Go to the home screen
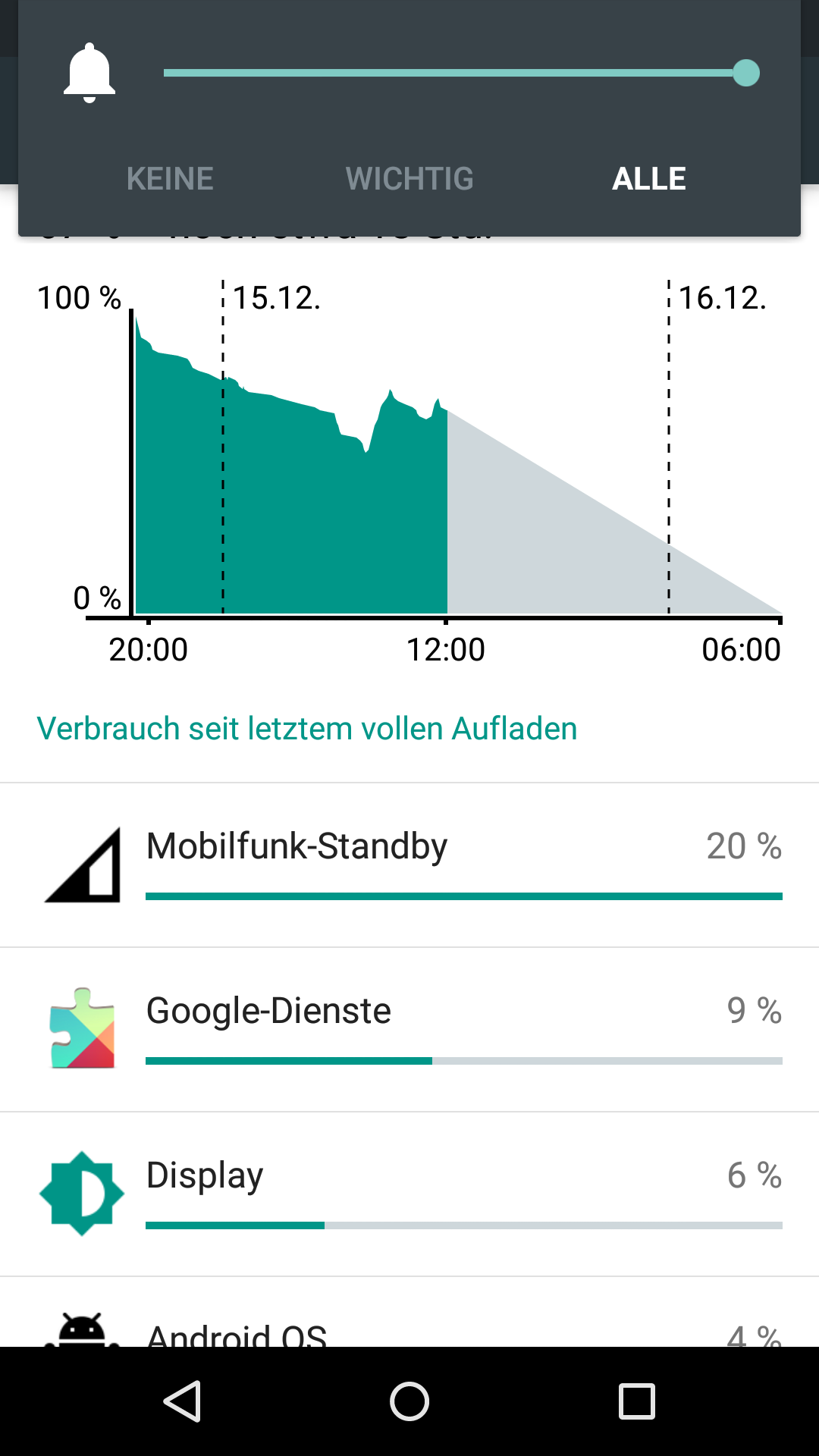Screen dimensions: 819x1456 pyautogui.click(x=409, y=1401)
